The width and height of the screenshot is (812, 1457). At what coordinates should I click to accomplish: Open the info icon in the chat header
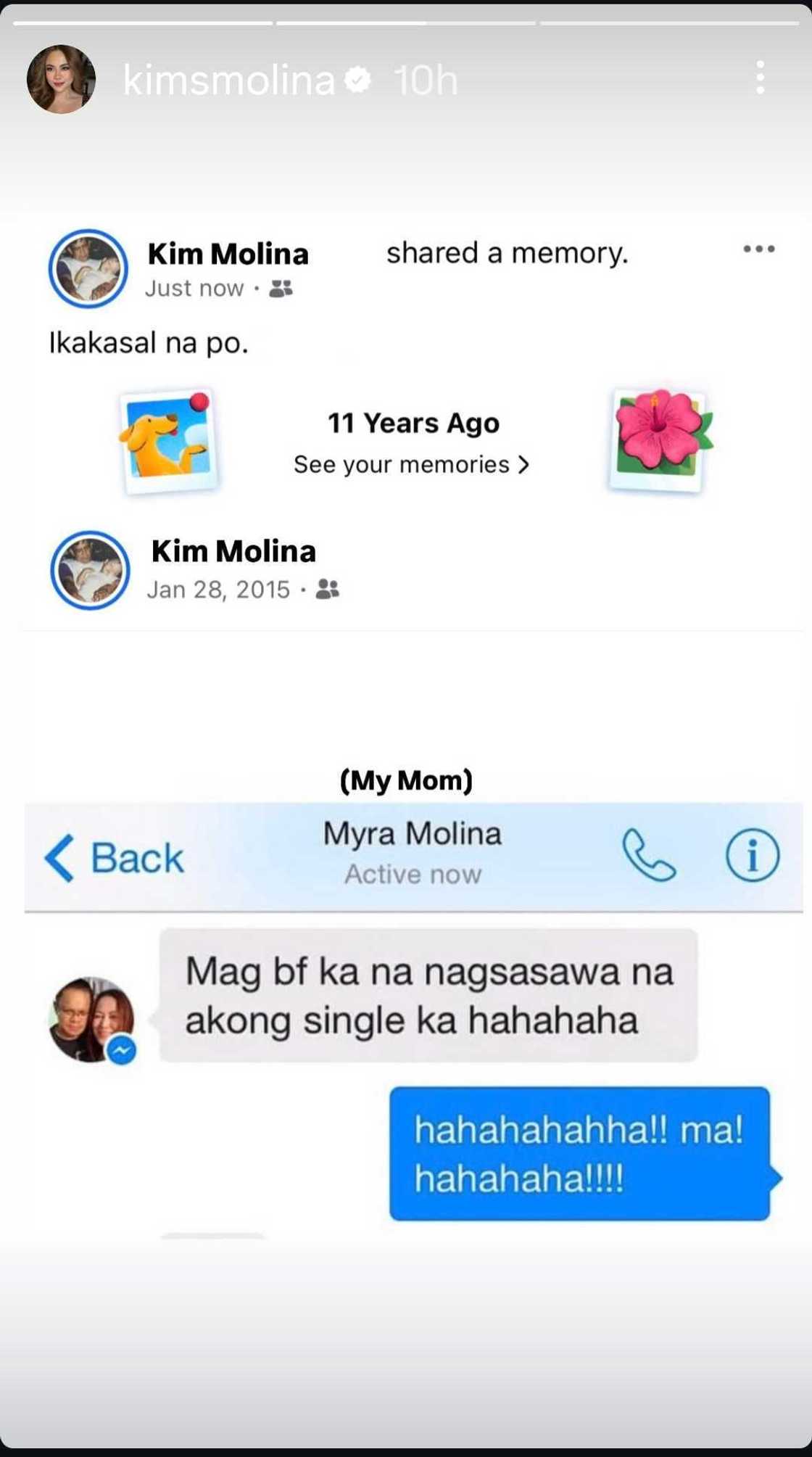(752, 856)
